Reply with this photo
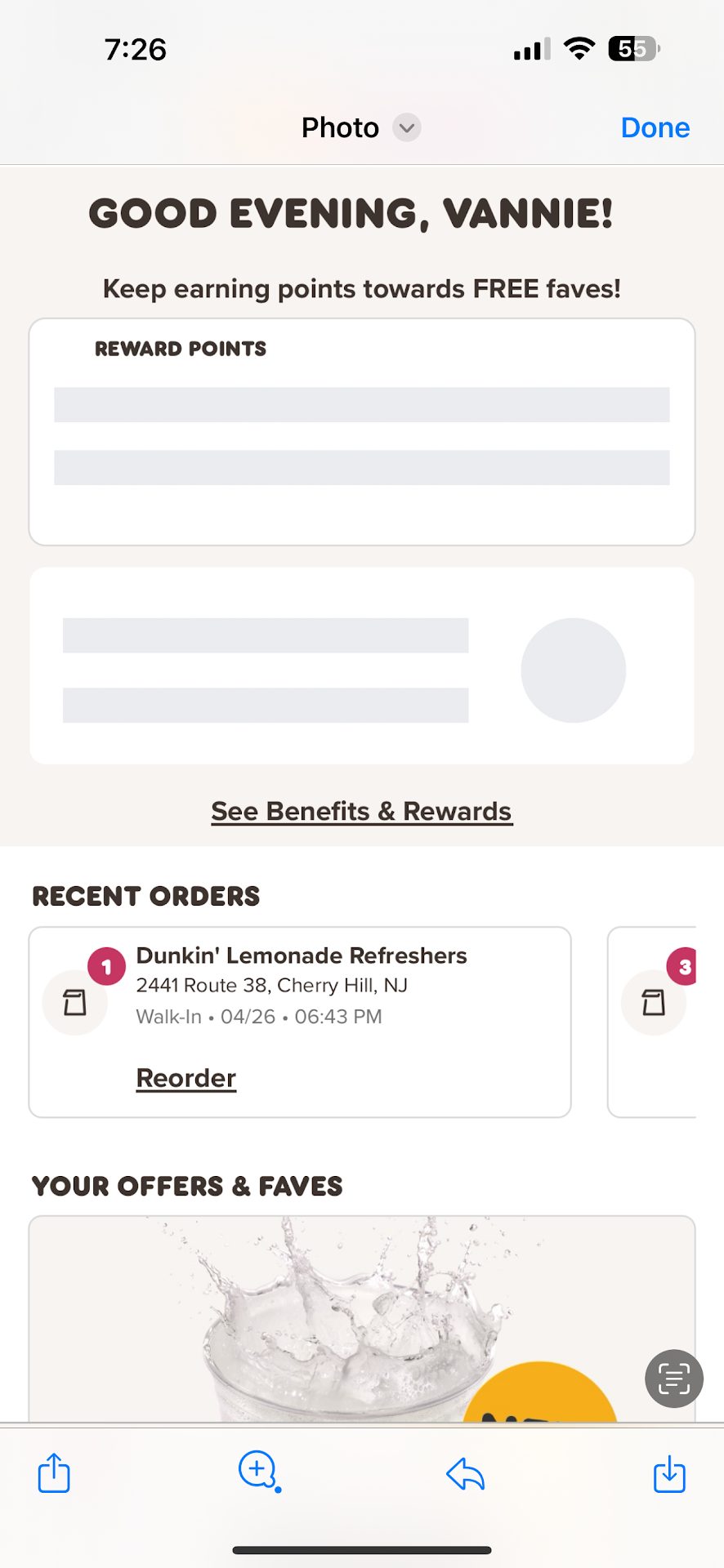 pos(466,1474)
